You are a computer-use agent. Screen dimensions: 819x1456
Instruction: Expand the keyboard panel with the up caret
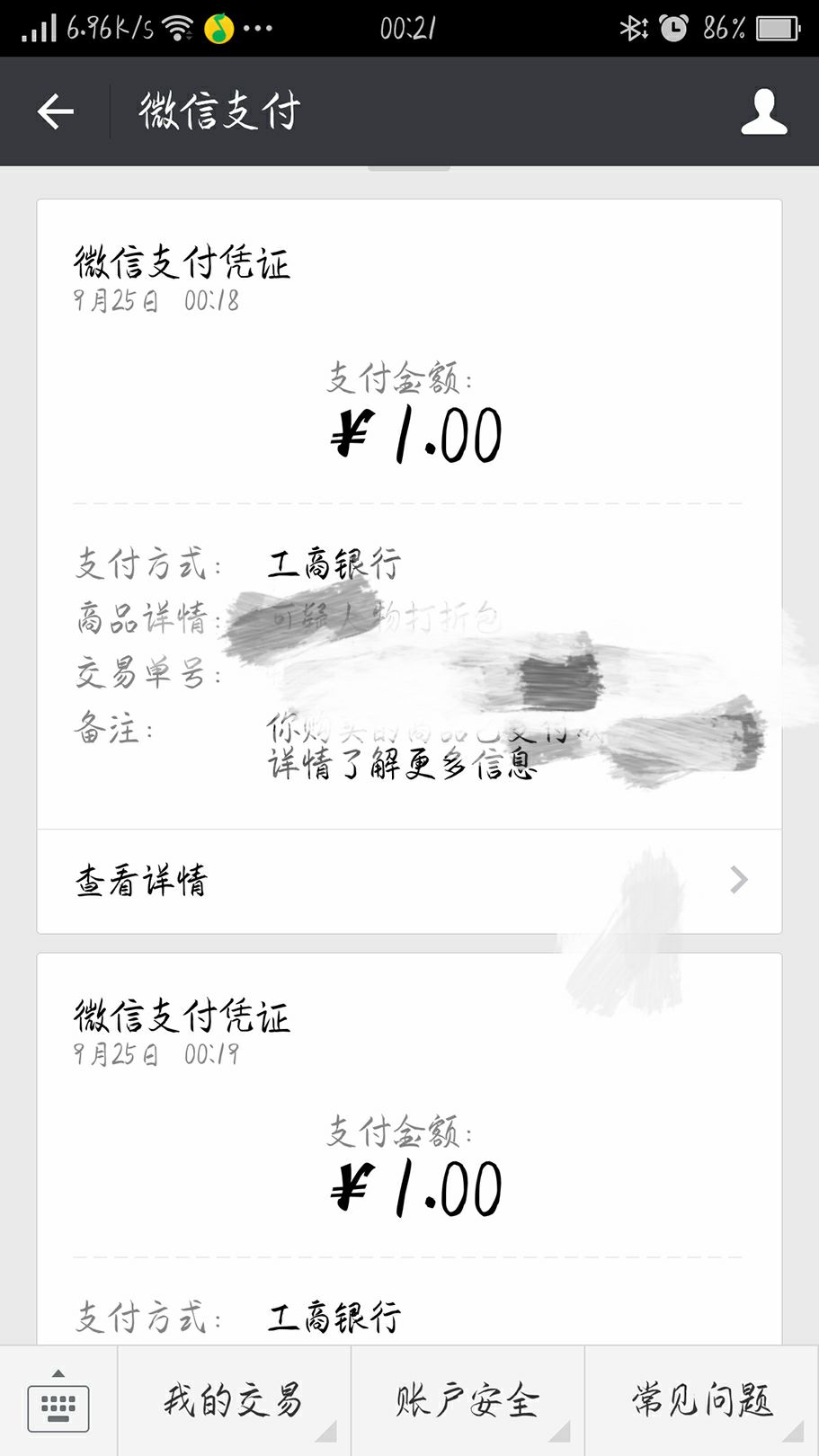[58, 1373]
